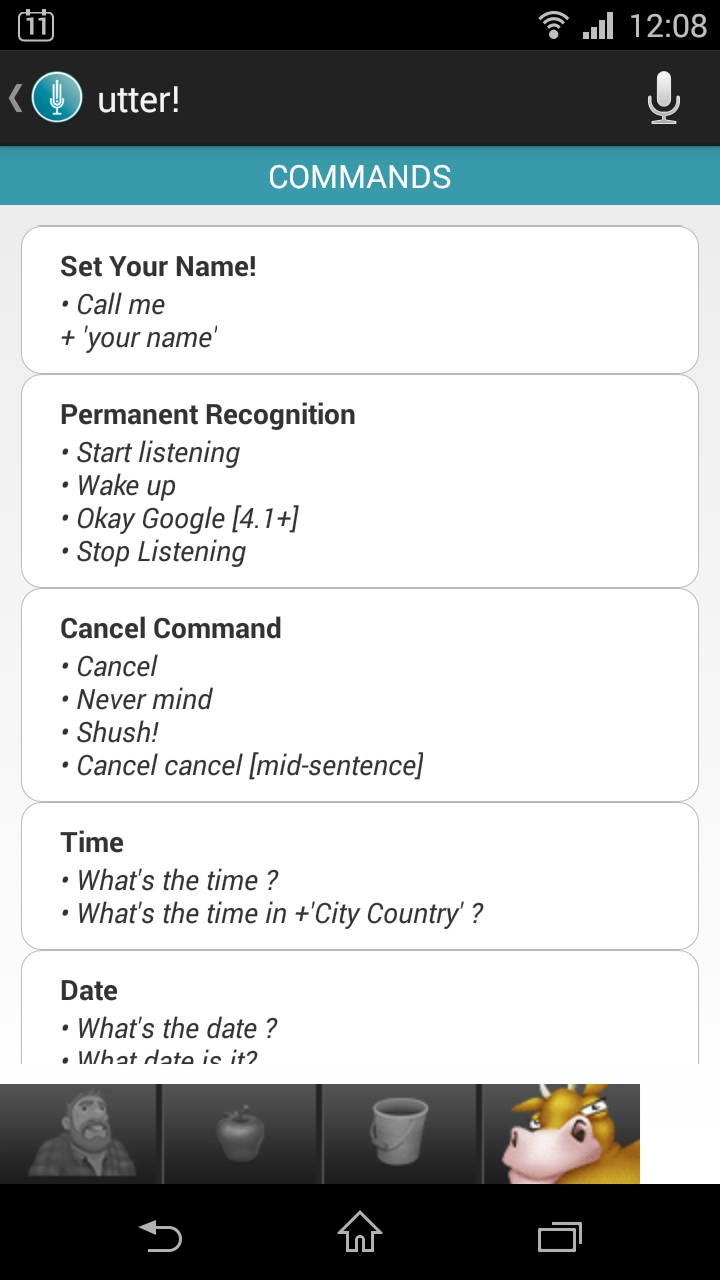Select the Time command card

tap(360, 876)
